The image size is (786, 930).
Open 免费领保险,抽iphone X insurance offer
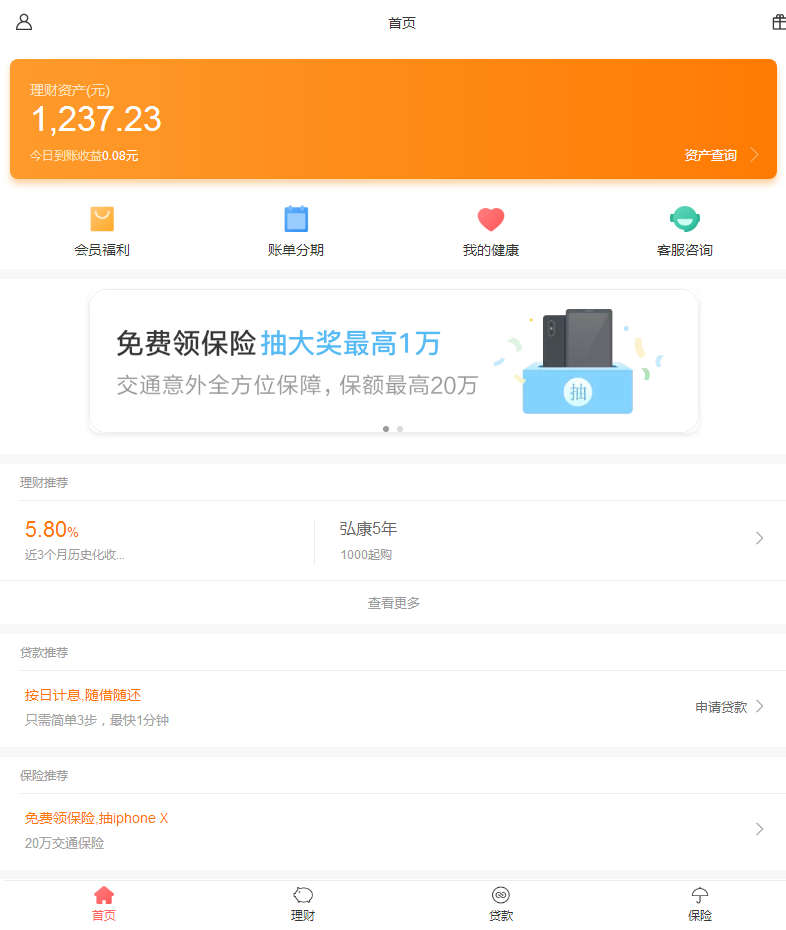[393, 830]
